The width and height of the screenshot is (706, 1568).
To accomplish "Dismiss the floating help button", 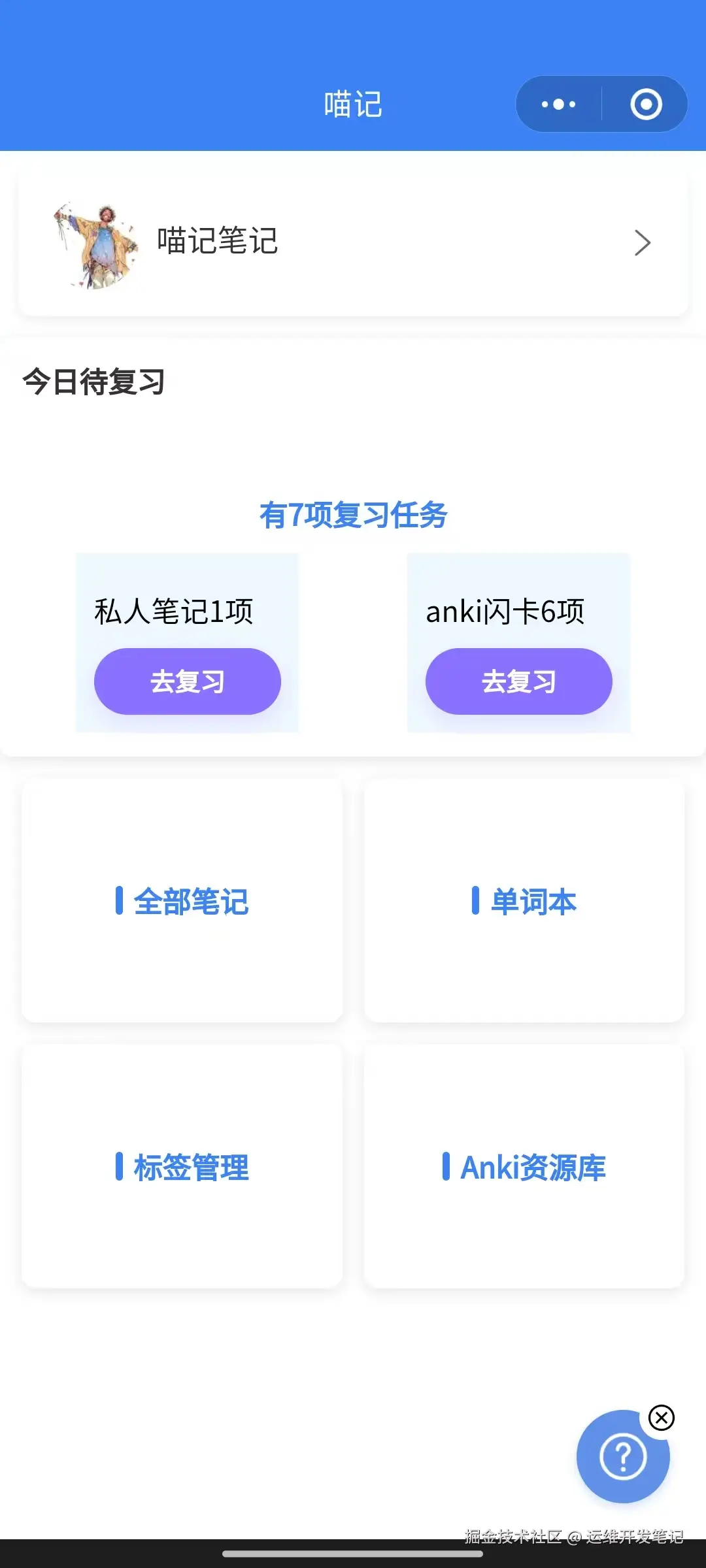I will point(662,1418).
